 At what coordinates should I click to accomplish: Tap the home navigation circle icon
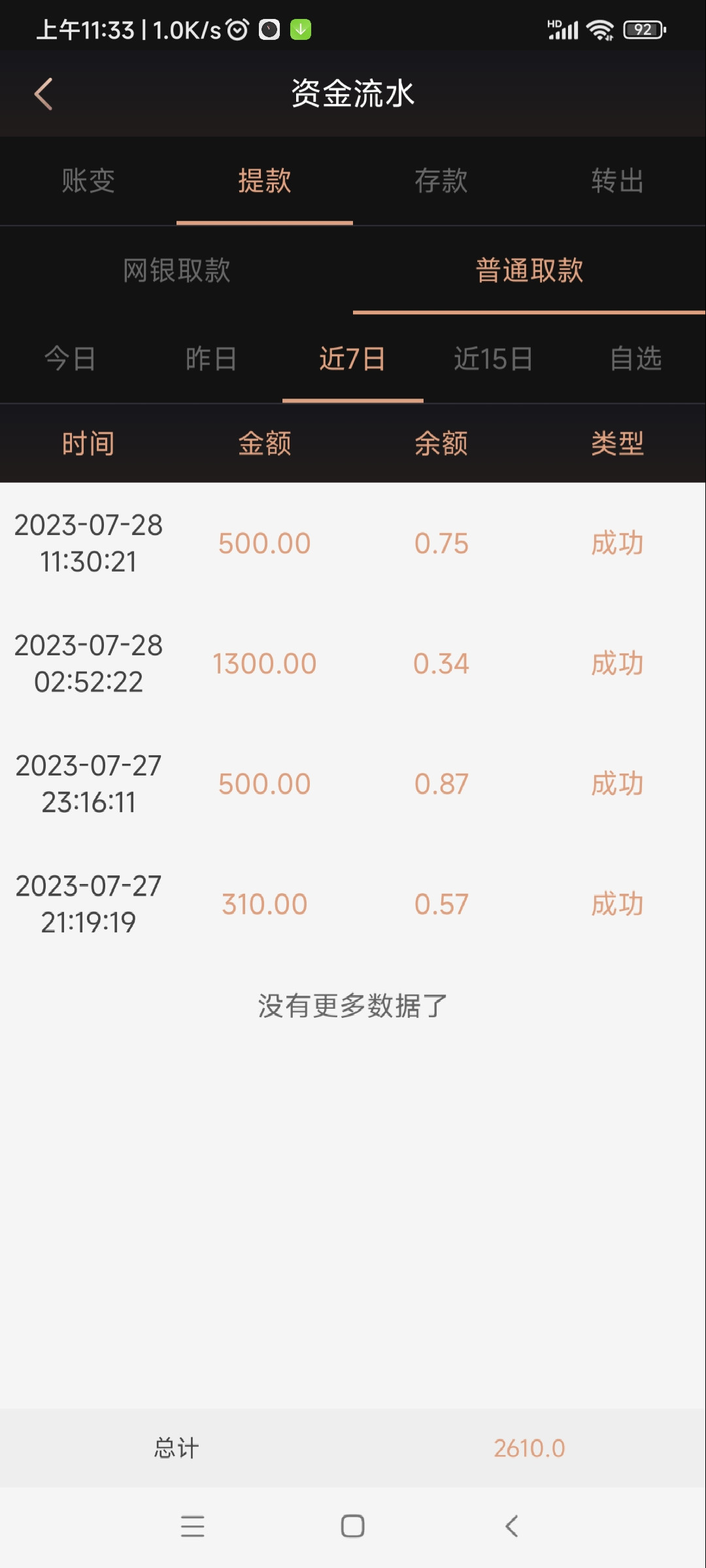point(352,1526)
